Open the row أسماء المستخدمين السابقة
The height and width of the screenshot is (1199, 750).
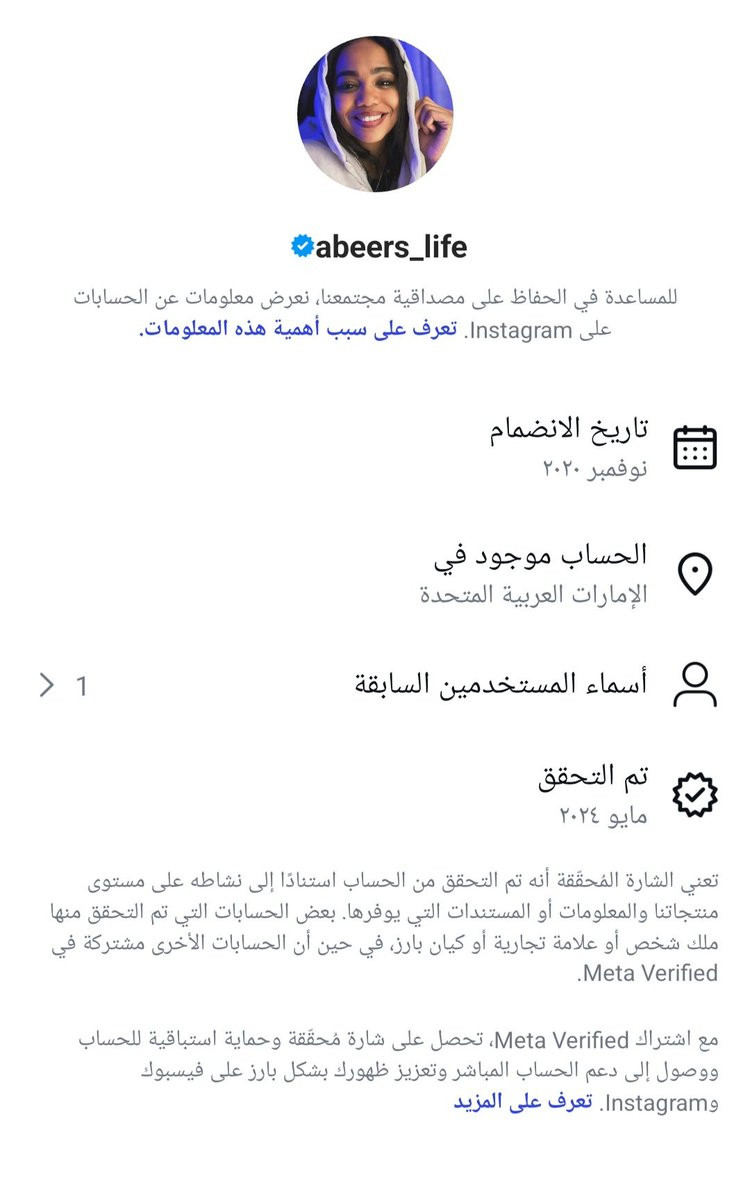tap(377, 684)
